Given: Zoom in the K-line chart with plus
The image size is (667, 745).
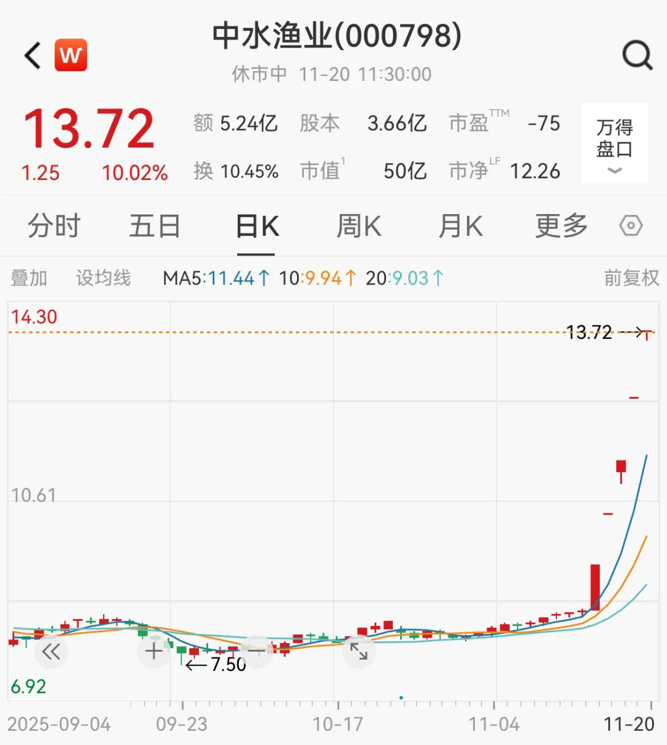Looking at the screenshot, I should pyautogui.click(x=153, y=652).
